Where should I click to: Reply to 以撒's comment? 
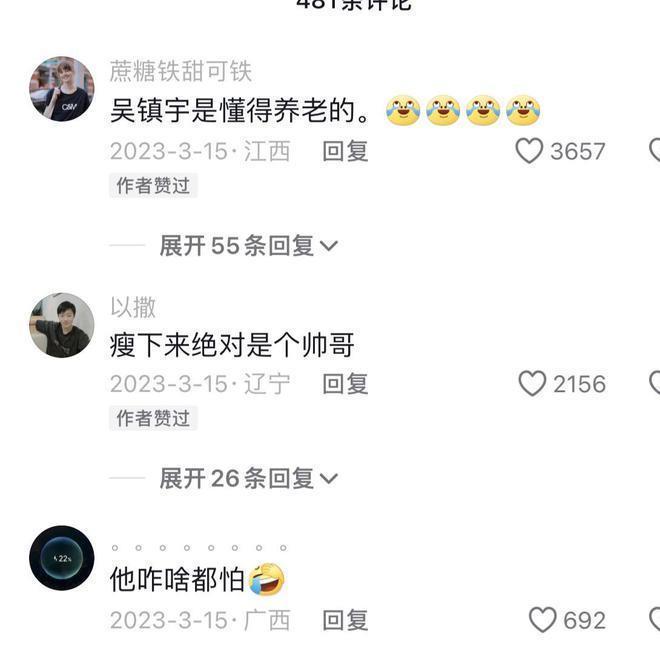click(x=345, y=384)
